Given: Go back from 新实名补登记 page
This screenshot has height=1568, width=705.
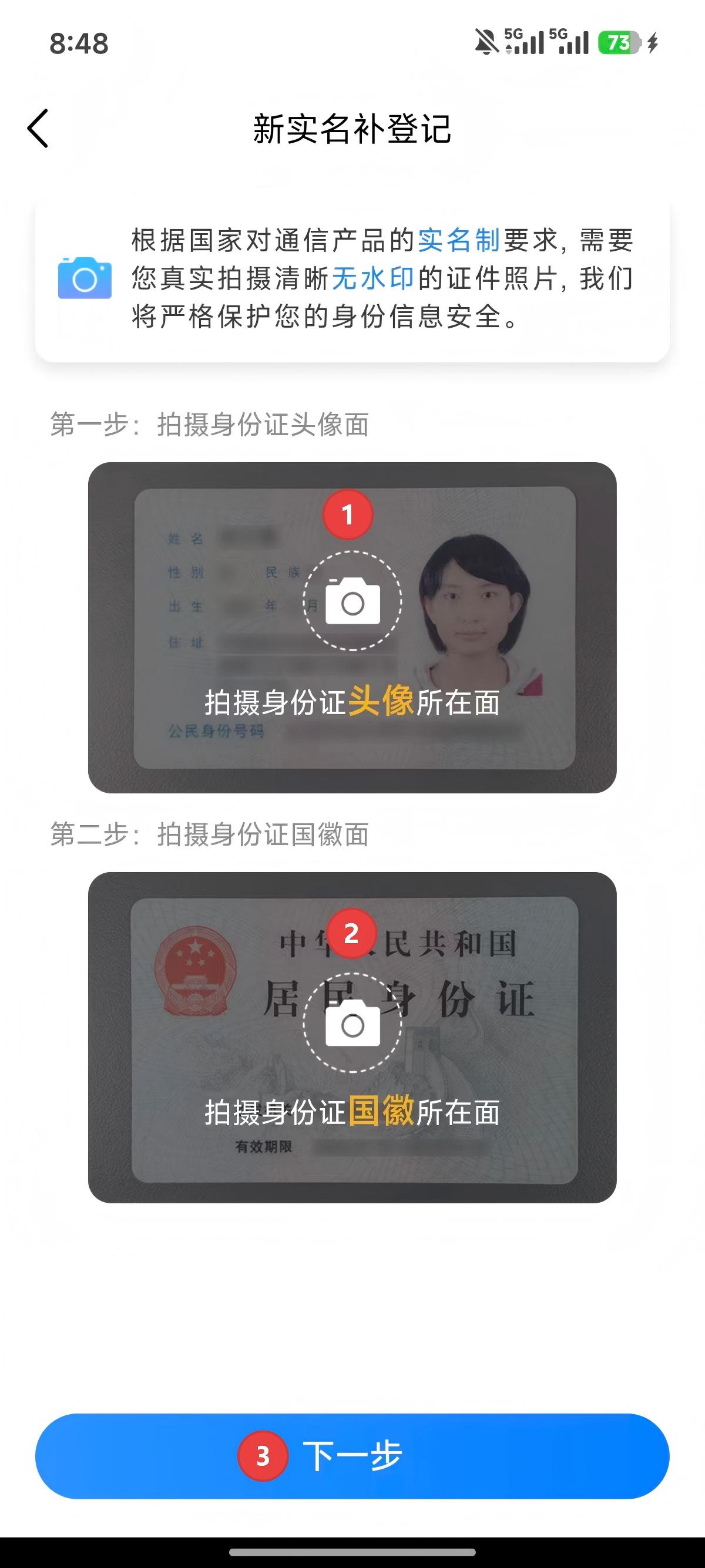Looking at the screenshot, I should (38, 129).
